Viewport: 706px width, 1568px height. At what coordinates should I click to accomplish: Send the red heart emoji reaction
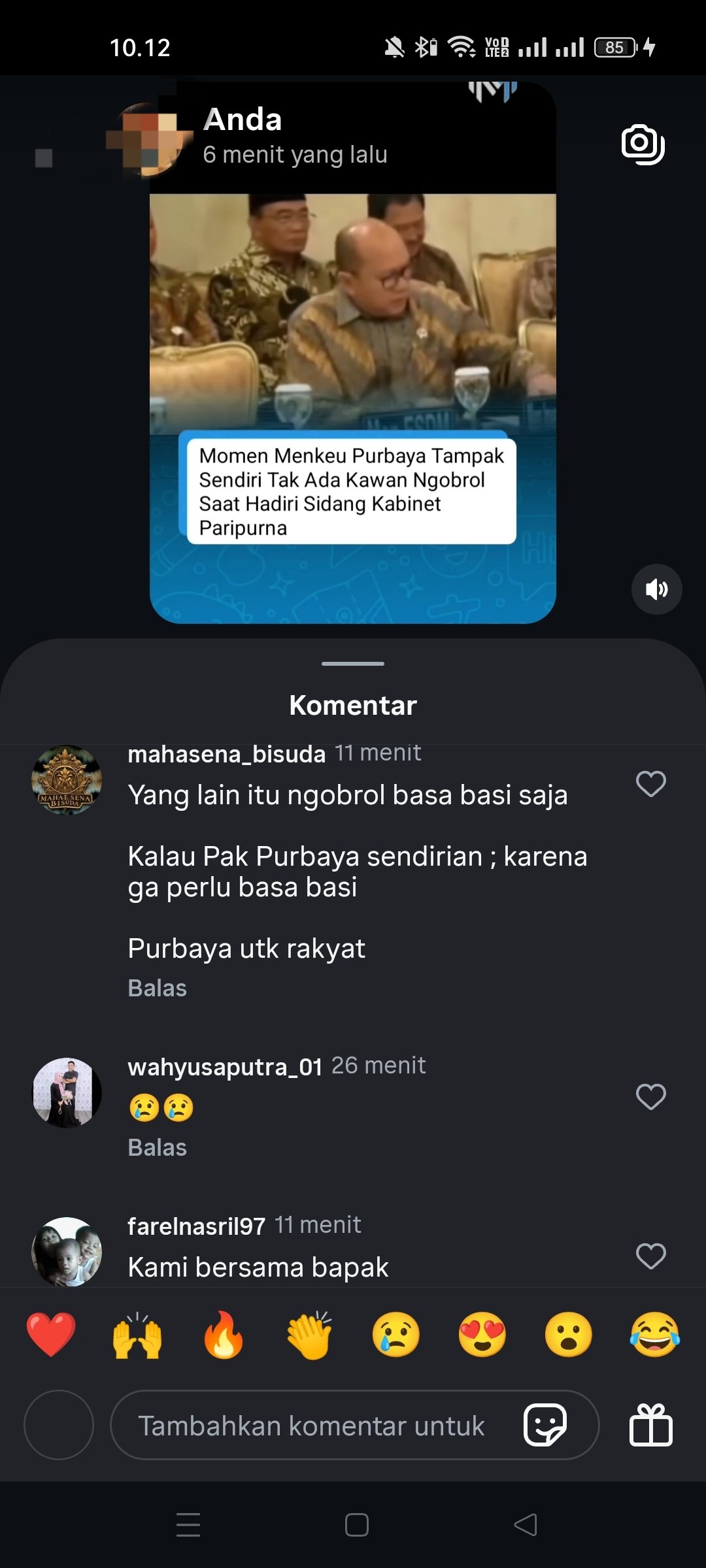coord(51,1335)
